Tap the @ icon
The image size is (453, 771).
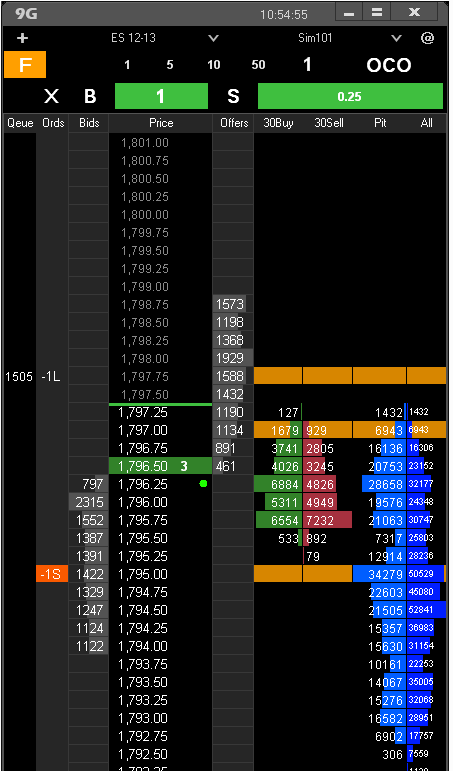pos(427,38)
